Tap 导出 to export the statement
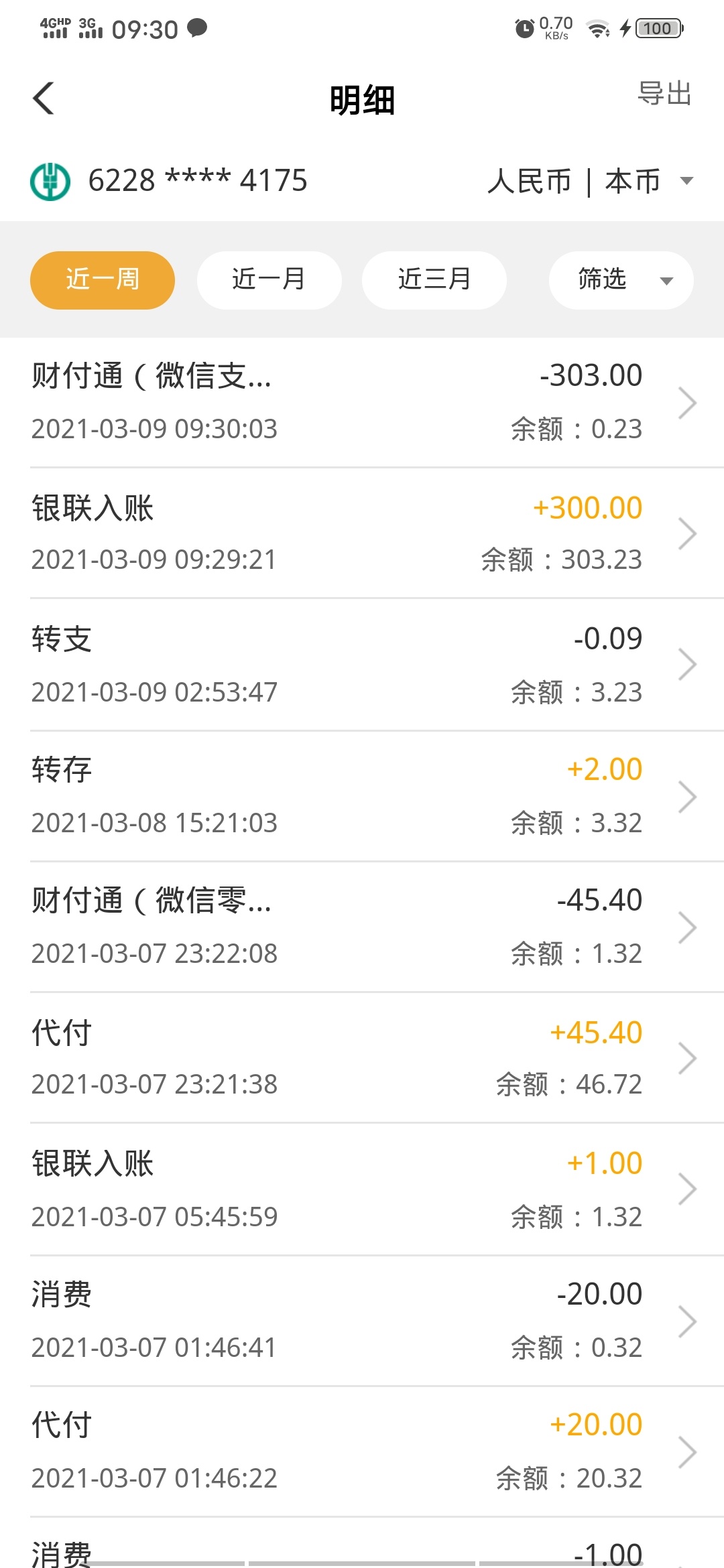Viewport: 724px width, 1568px height. [x=664, y=94]
